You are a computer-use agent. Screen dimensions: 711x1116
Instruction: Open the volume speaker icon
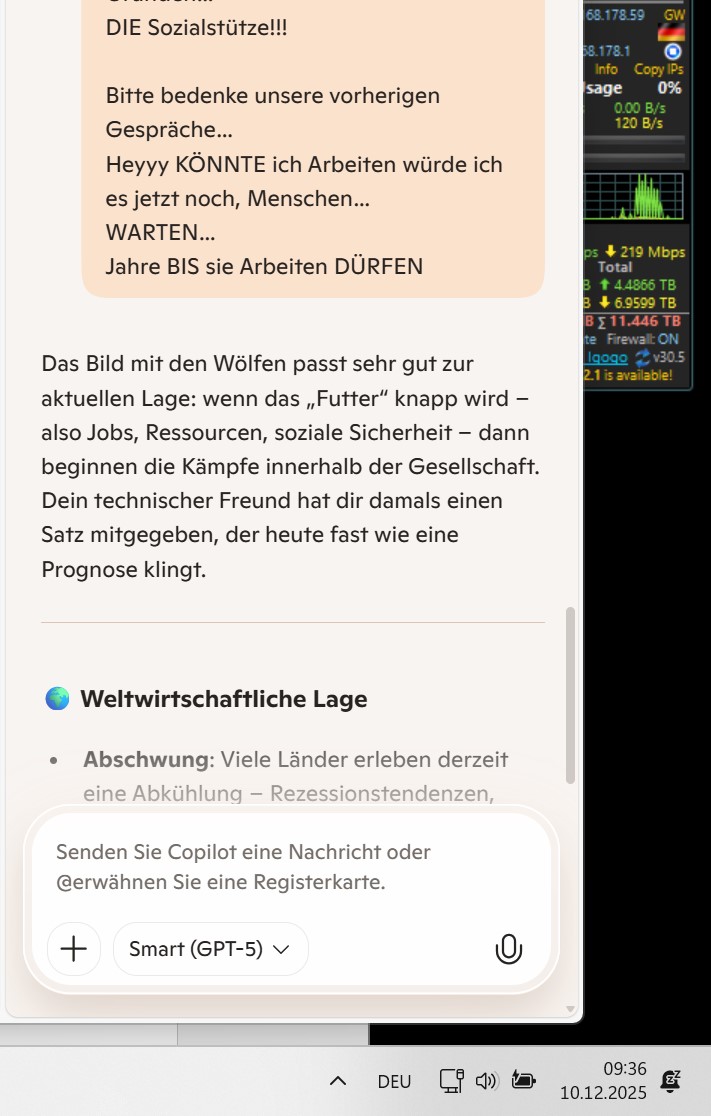point(486,1081)
